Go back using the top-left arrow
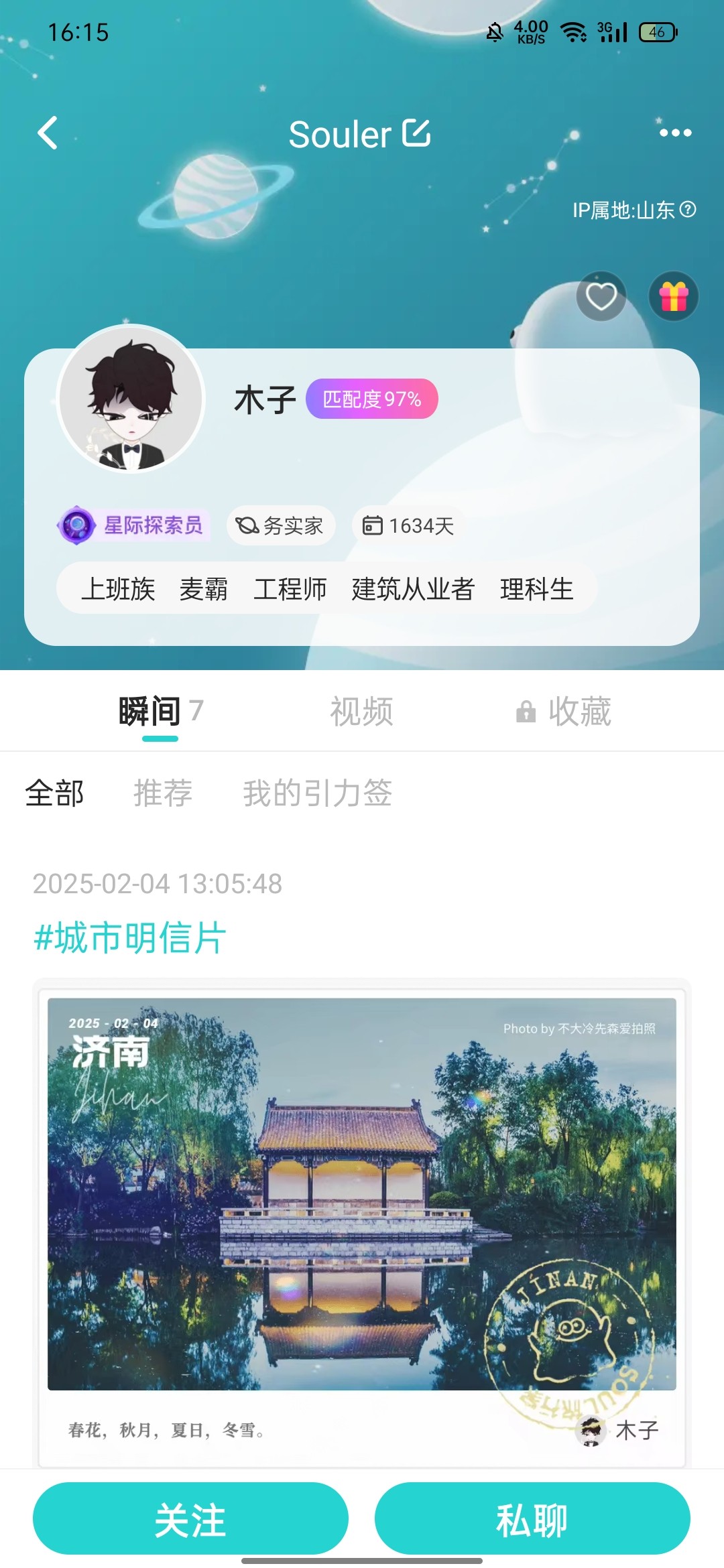This screenshot has width=724, height=1568. tap(48, 133)
